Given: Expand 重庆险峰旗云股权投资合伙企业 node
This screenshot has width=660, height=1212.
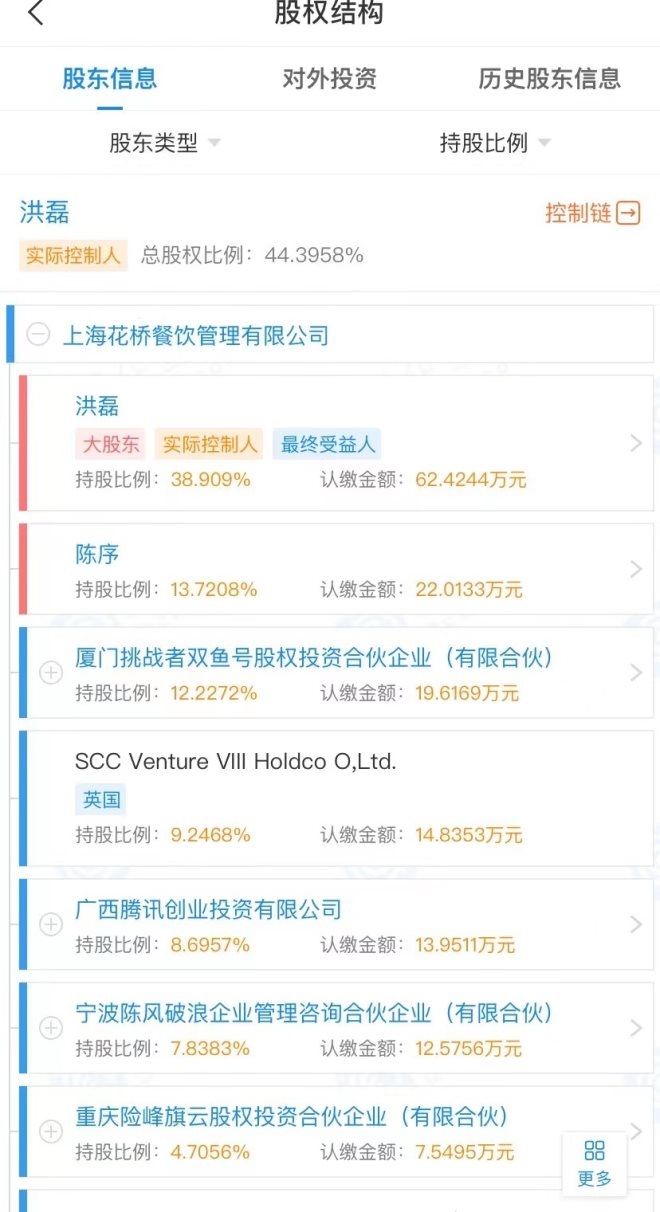Looking at the screenshot, I should click(x=50, y=1132).
